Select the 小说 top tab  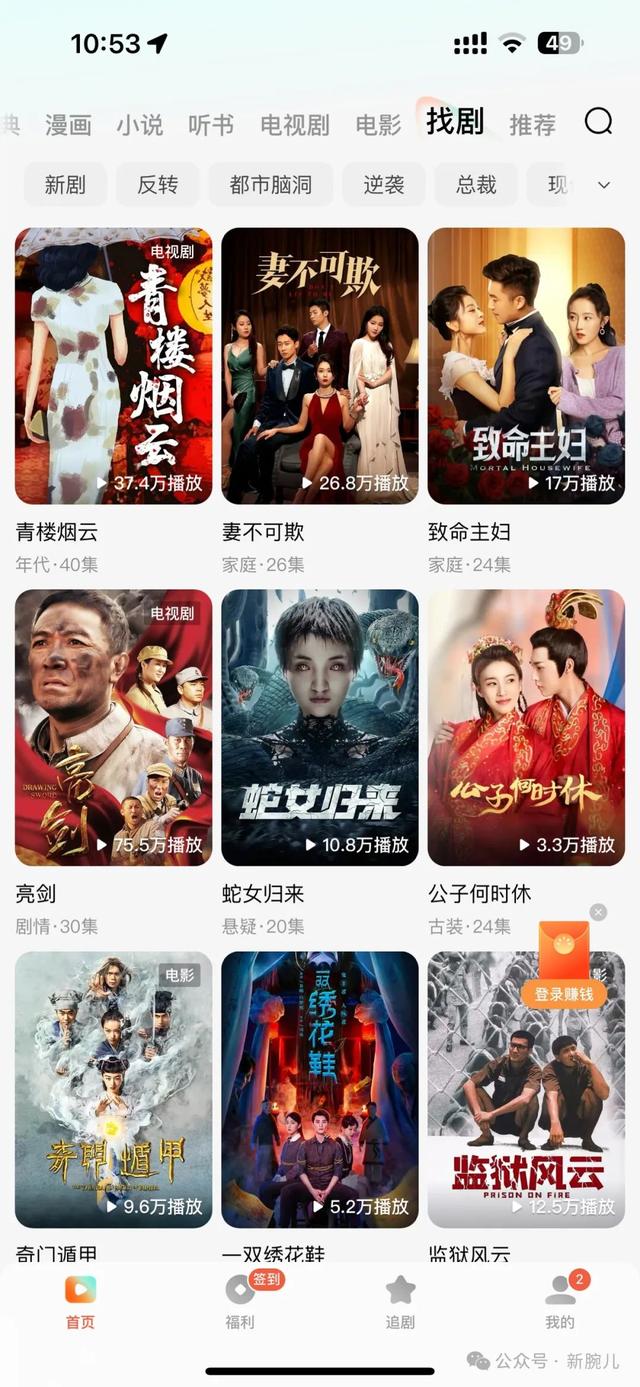(x=139, y=125)
